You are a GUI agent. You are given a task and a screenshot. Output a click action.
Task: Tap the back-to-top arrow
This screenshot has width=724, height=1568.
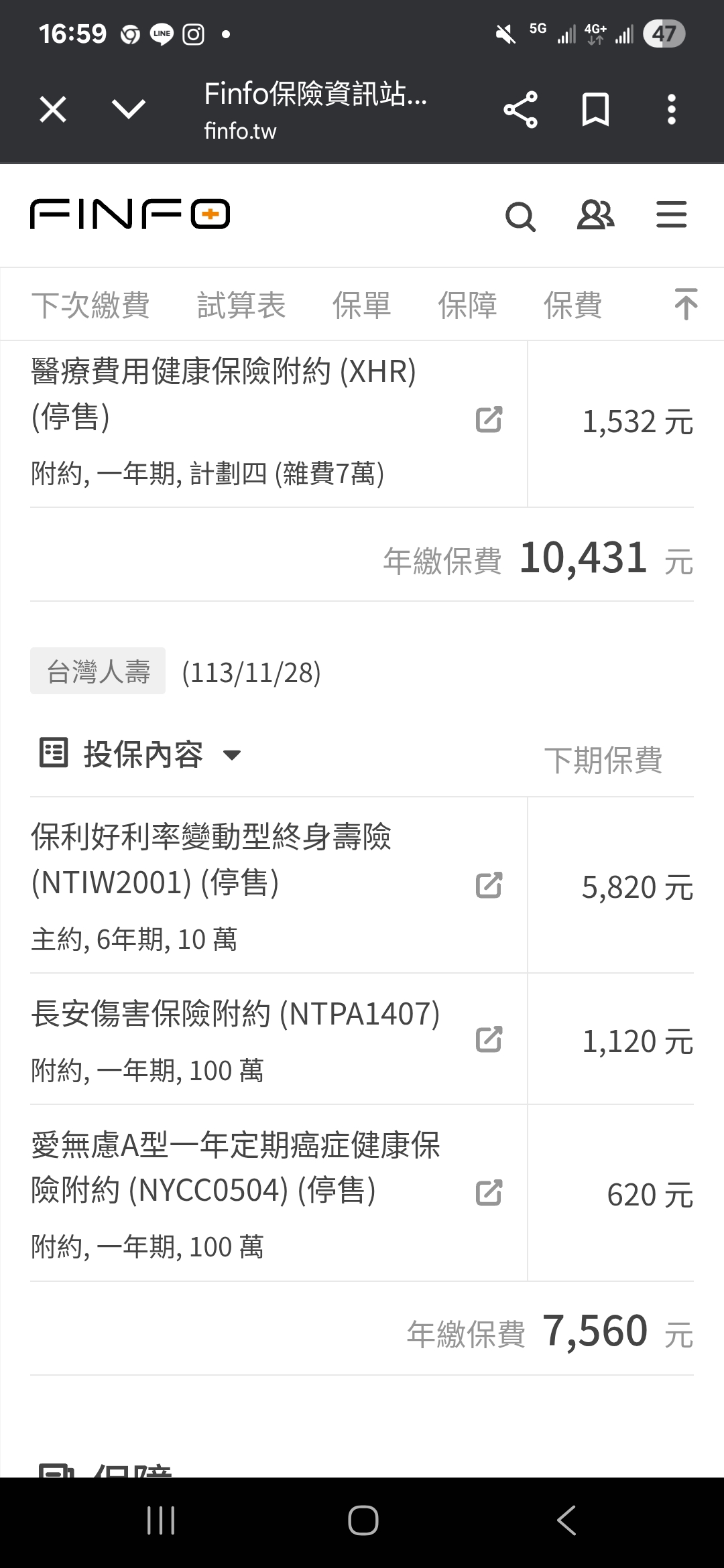coord(685,305)
